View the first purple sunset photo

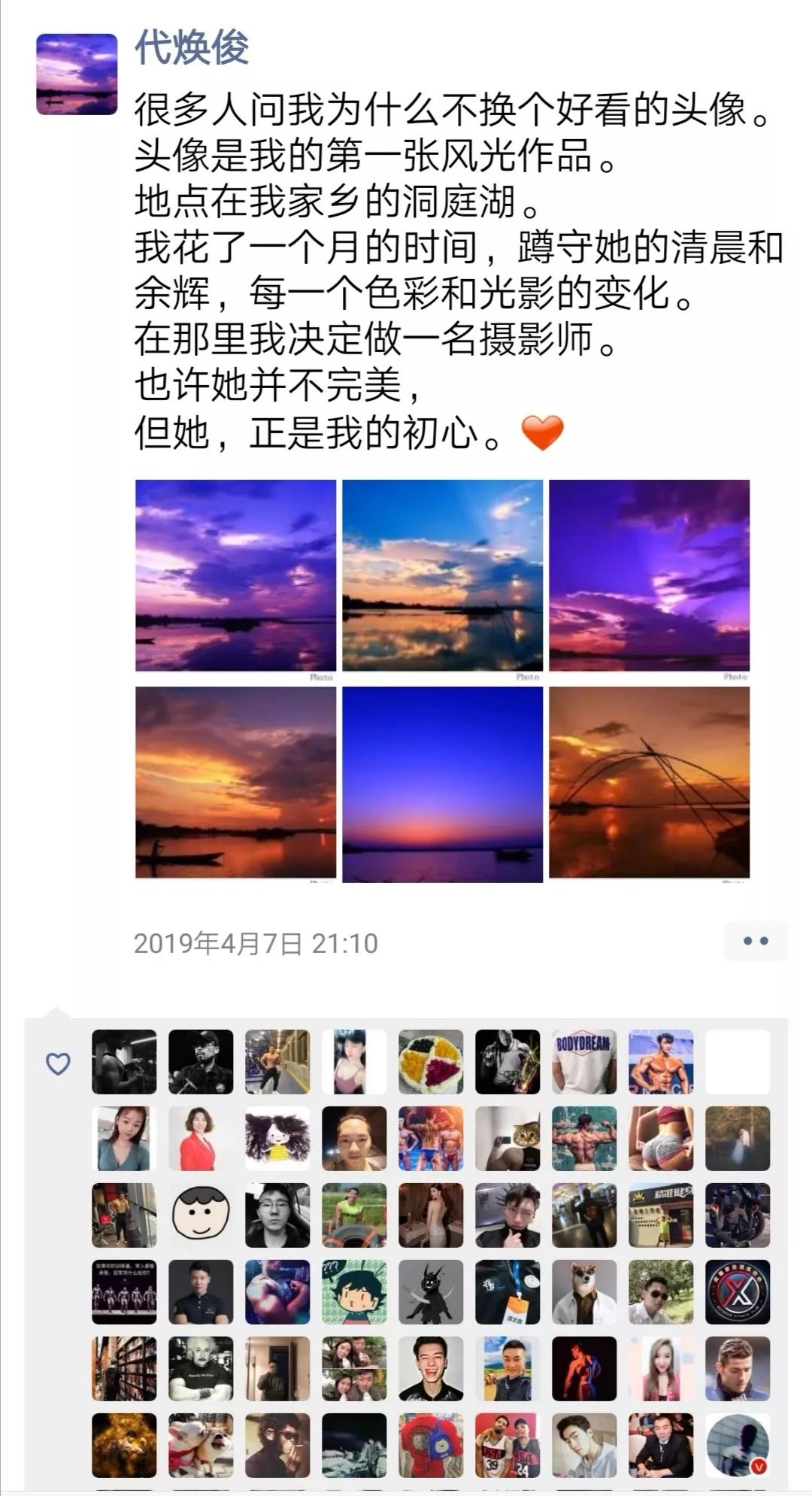(236, 575)
